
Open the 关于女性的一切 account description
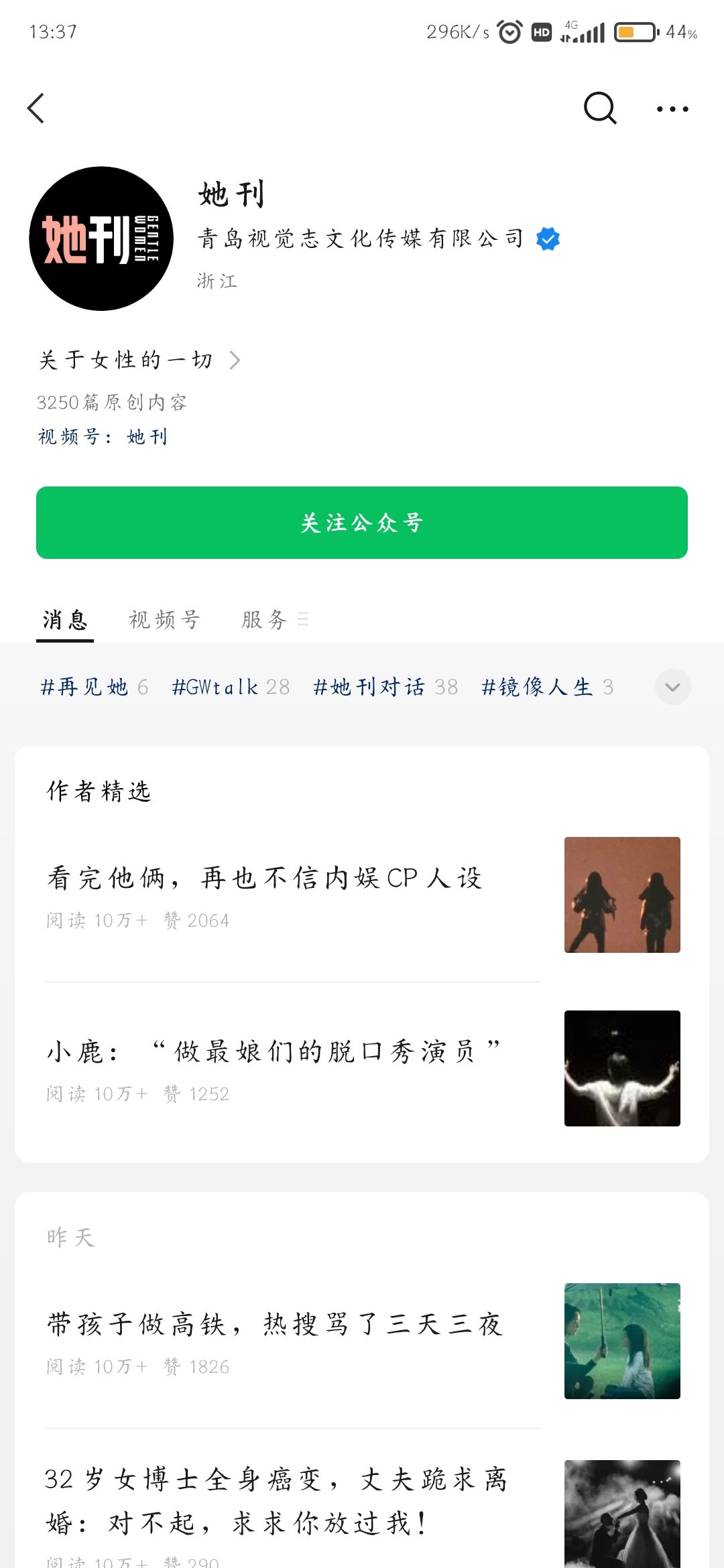139,360
